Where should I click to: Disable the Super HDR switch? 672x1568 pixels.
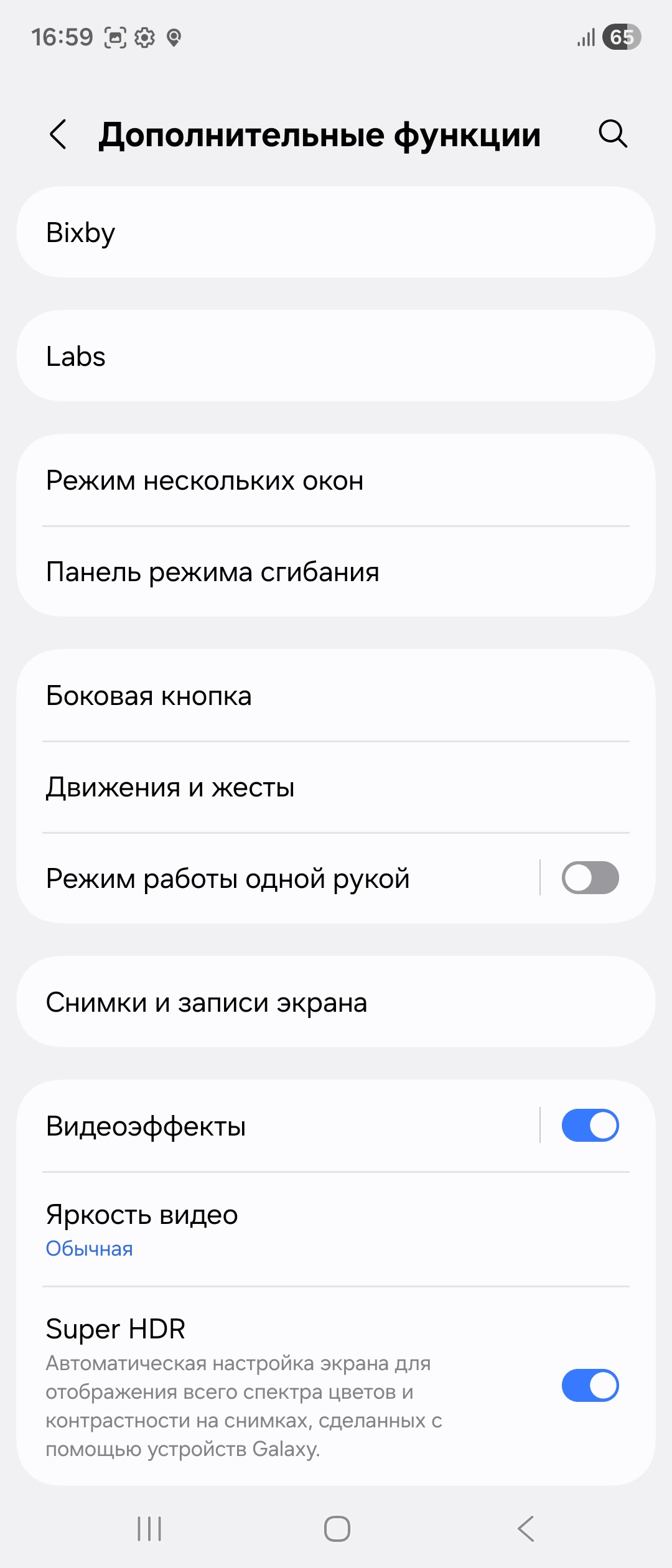click(x=590, y=1386)
